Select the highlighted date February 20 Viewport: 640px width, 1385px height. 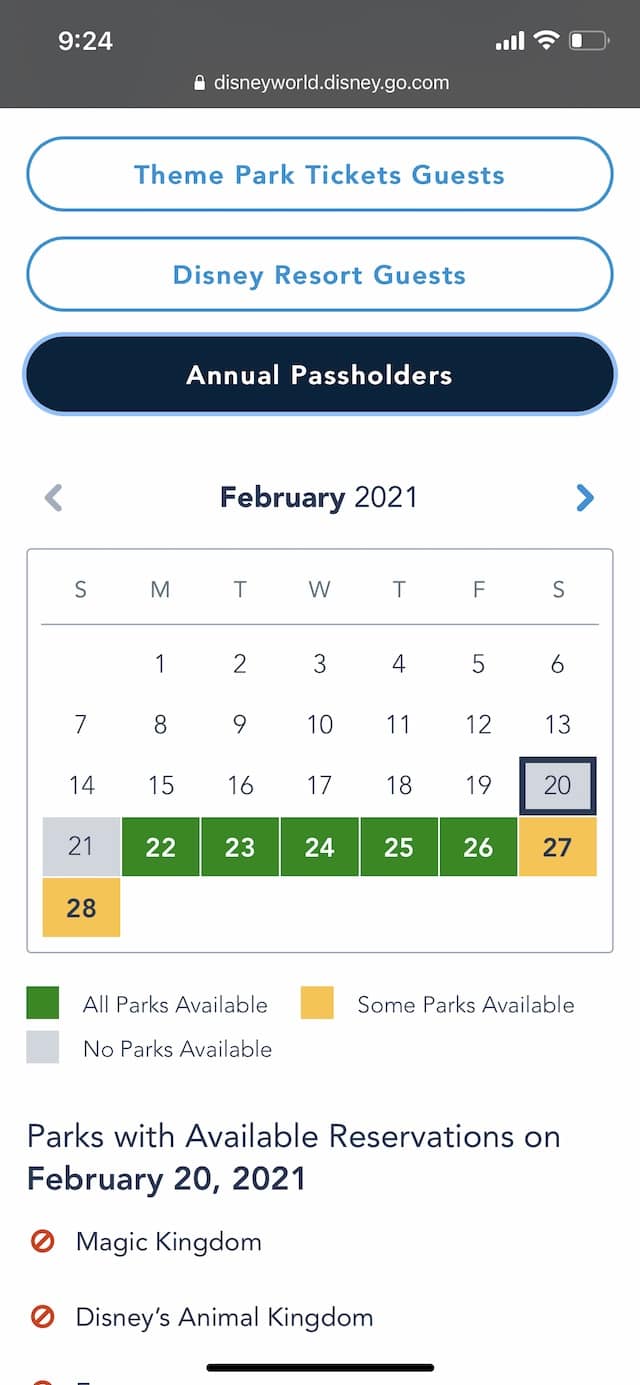(558, 786)
